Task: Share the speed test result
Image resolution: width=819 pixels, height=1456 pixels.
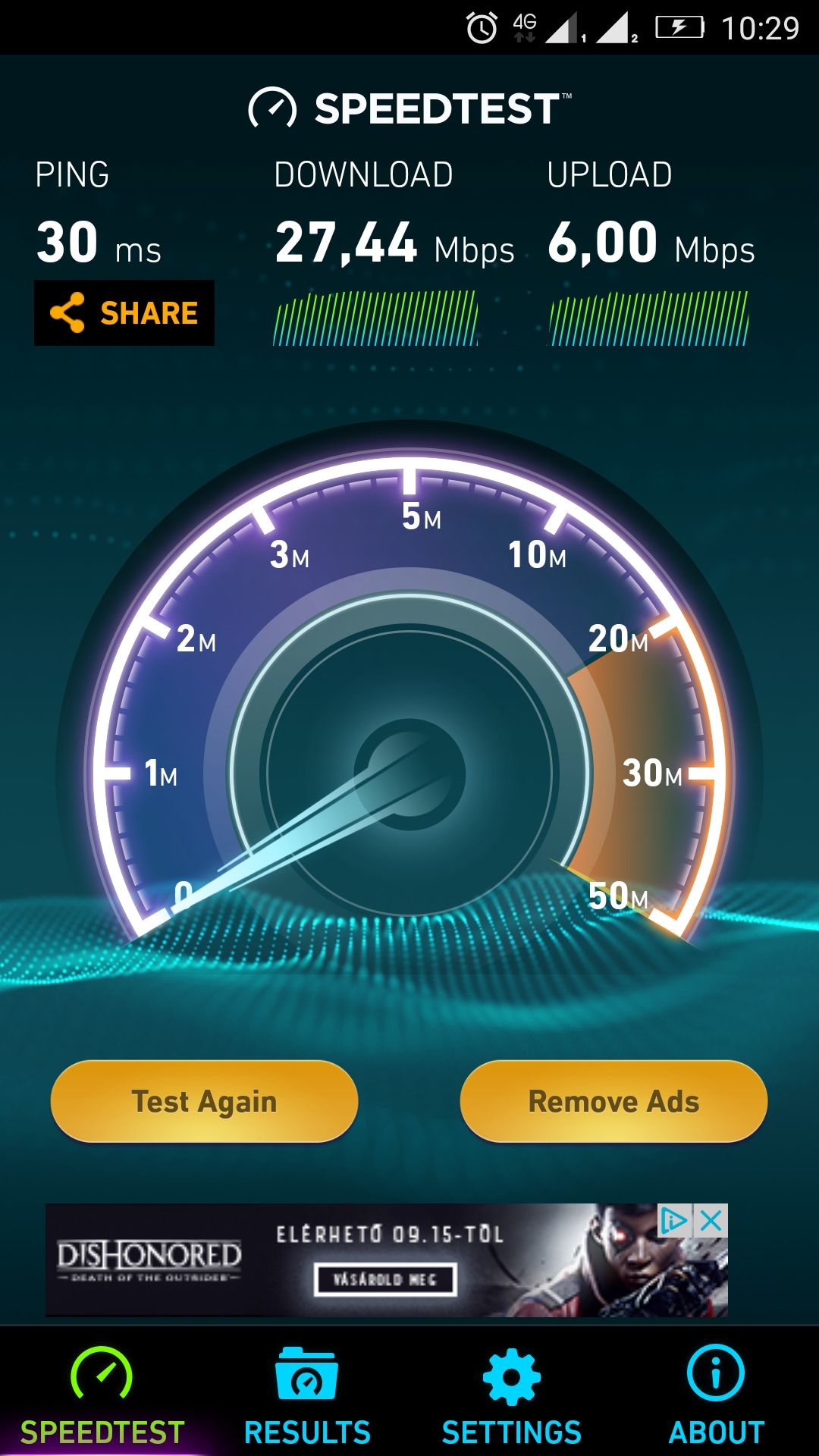Action: point(124,312)
